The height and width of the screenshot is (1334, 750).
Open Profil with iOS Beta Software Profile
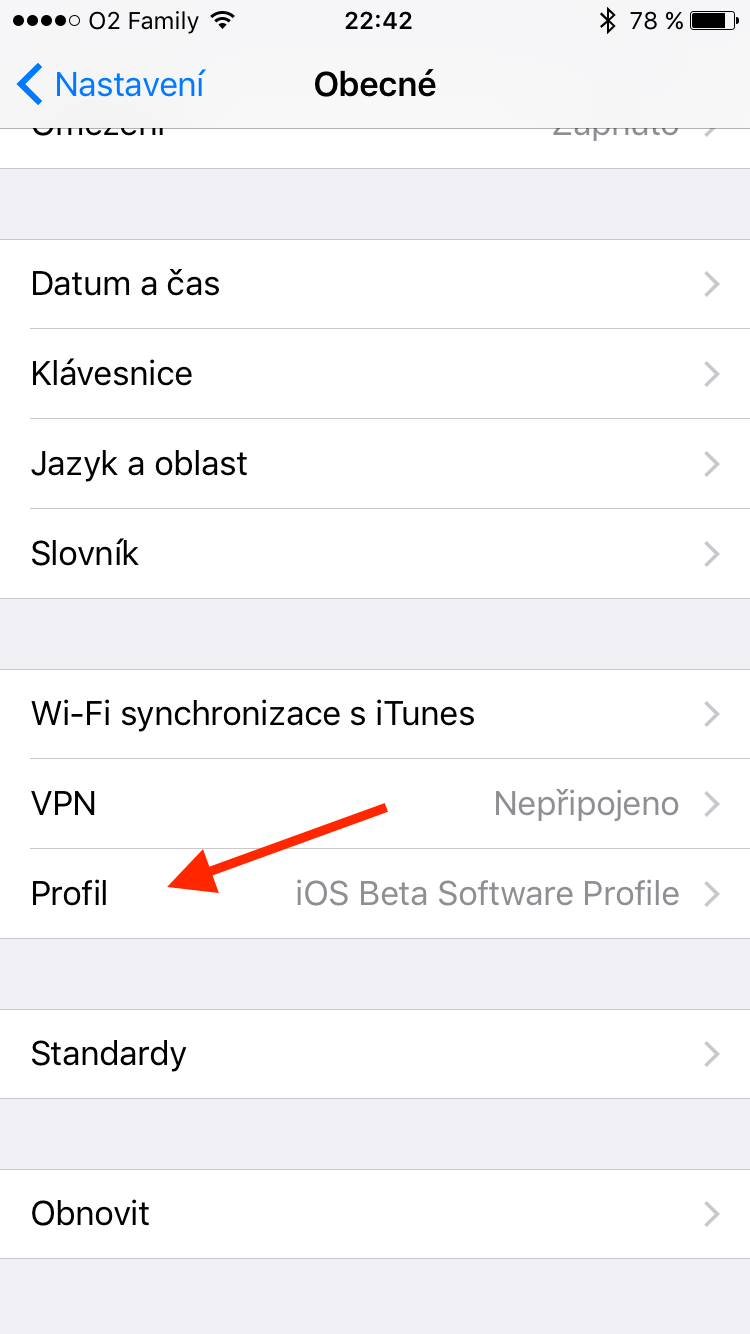[375, 894]
